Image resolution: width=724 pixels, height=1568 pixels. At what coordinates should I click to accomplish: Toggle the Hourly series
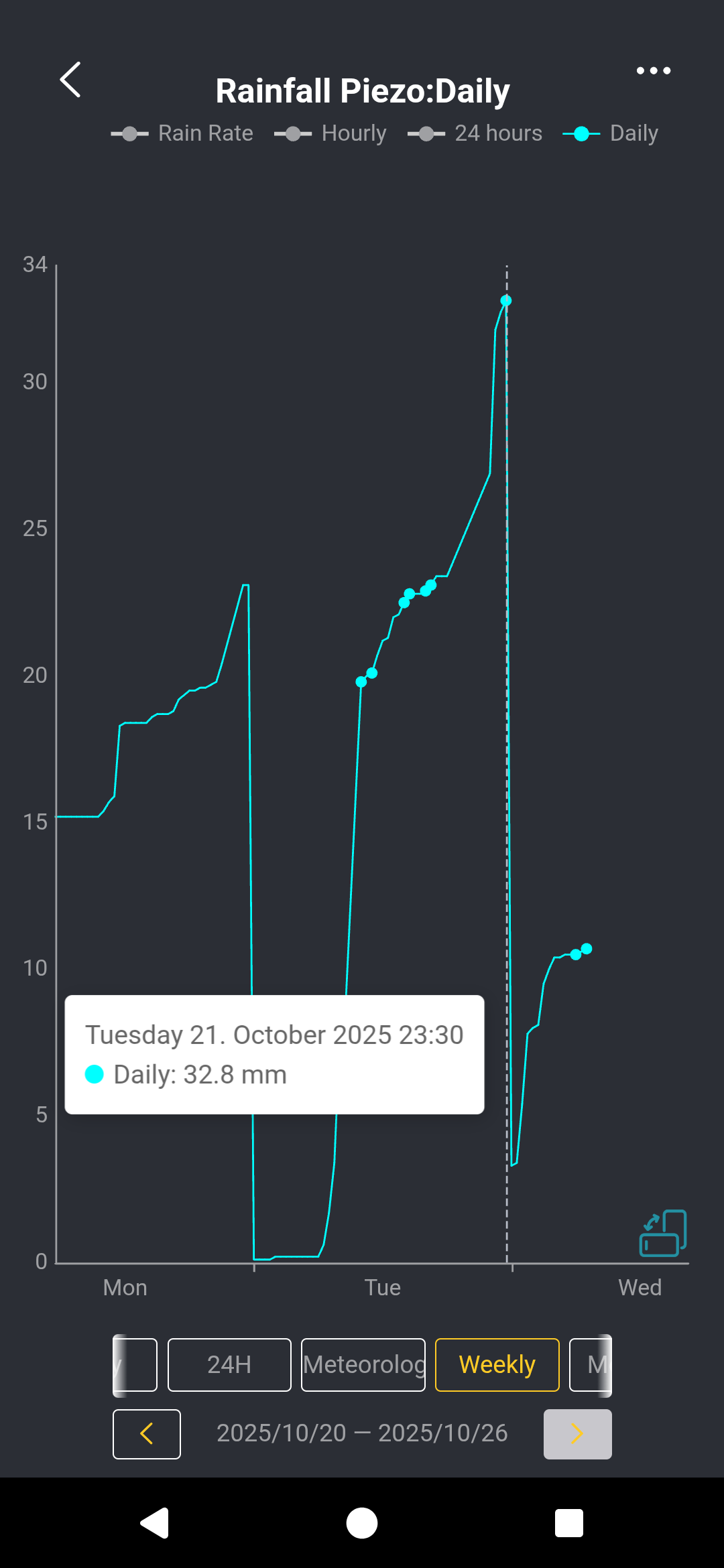pos(330,133)
